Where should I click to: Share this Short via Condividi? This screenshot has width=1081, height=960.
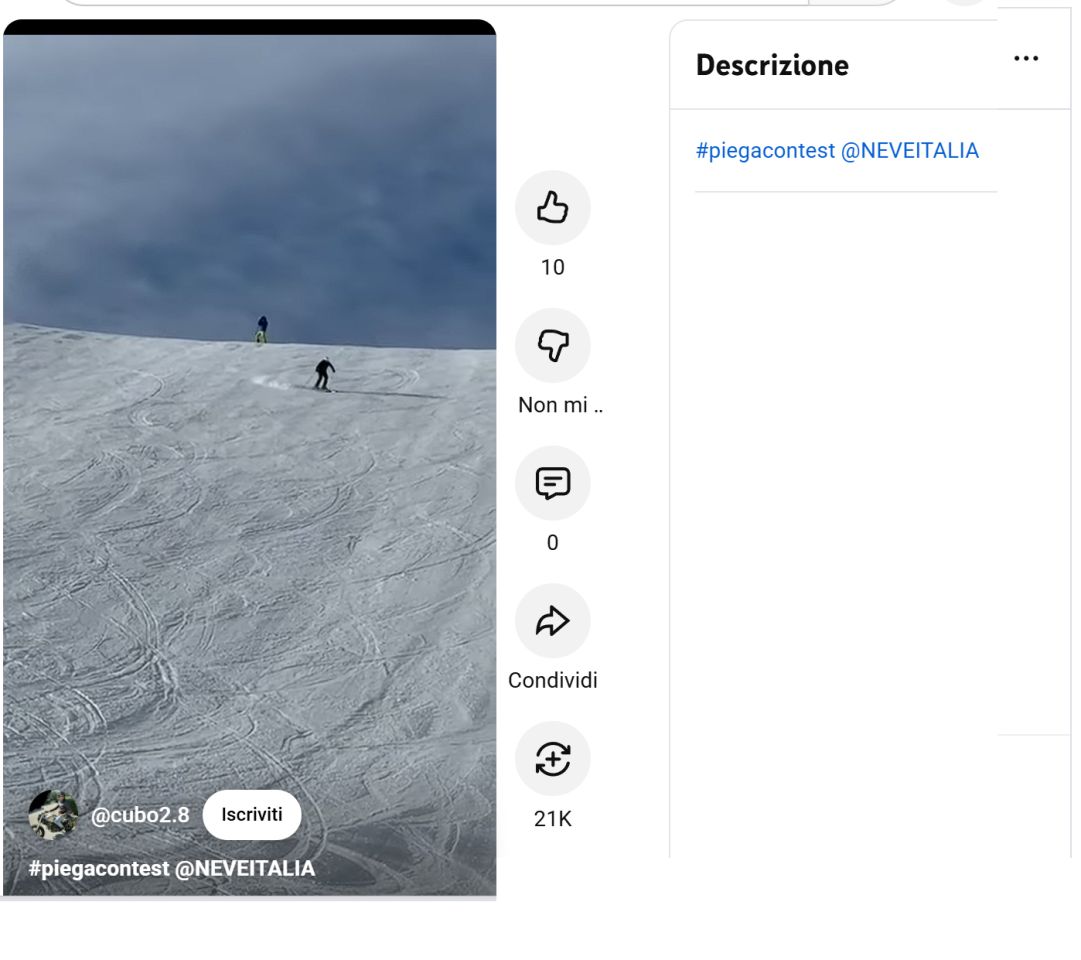pos(552,622)
